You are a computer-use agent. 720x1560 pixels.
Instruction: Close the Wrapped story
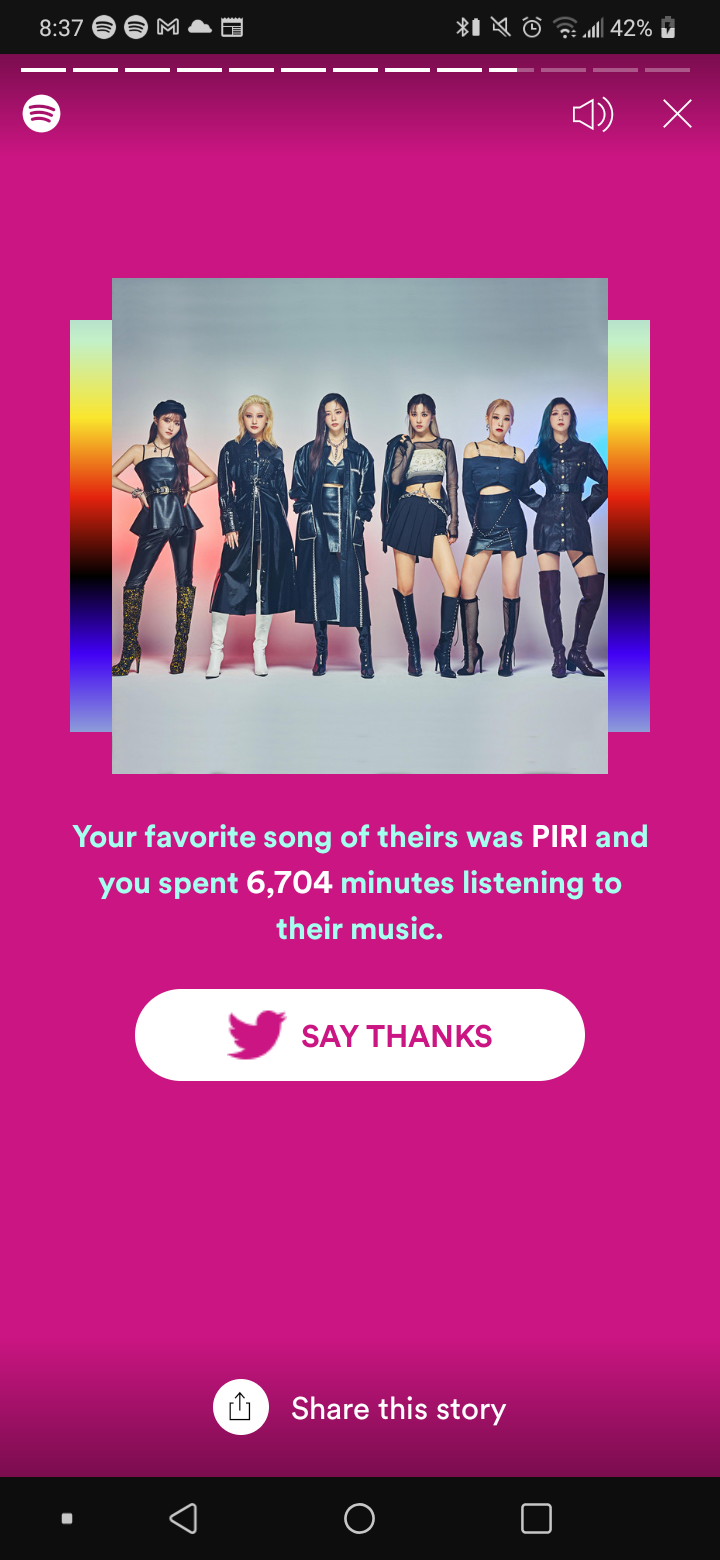tap(677, 114)
